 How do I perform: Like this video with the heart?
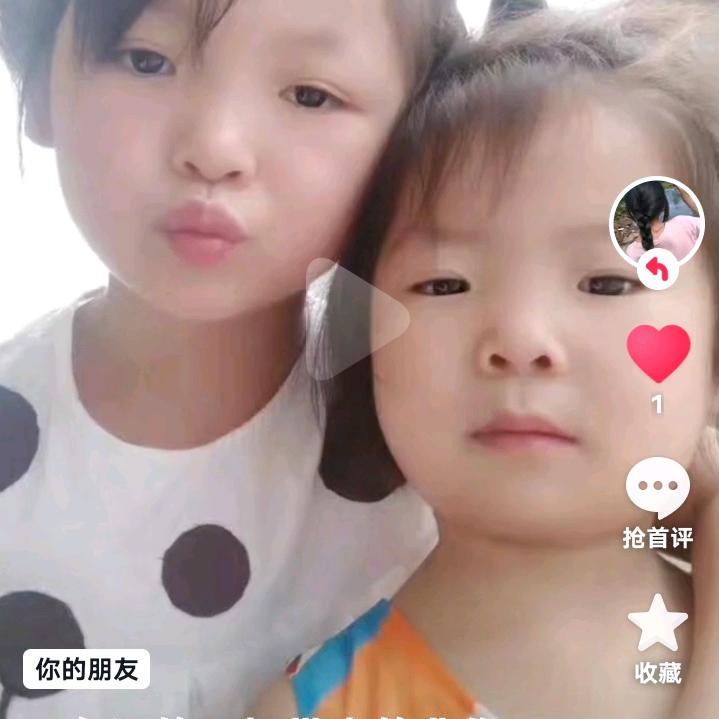658,353
